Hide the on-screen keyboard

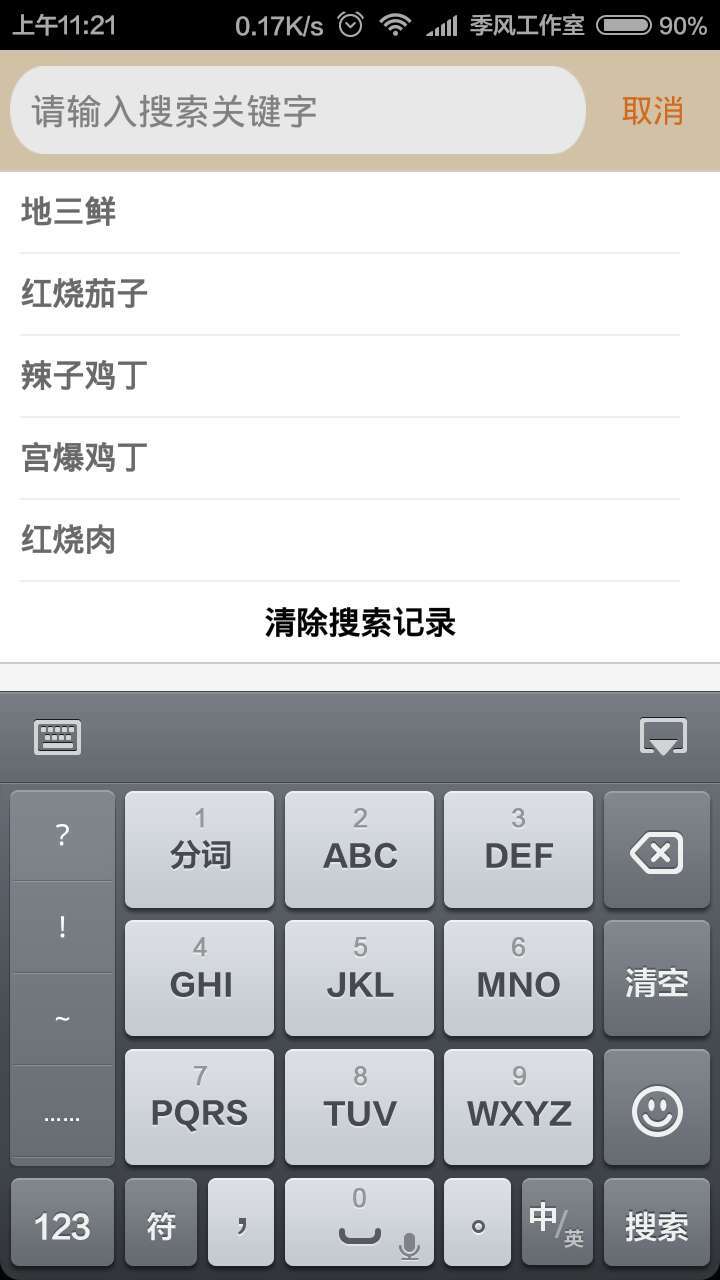pyautogui.click(x=663, y=737)
